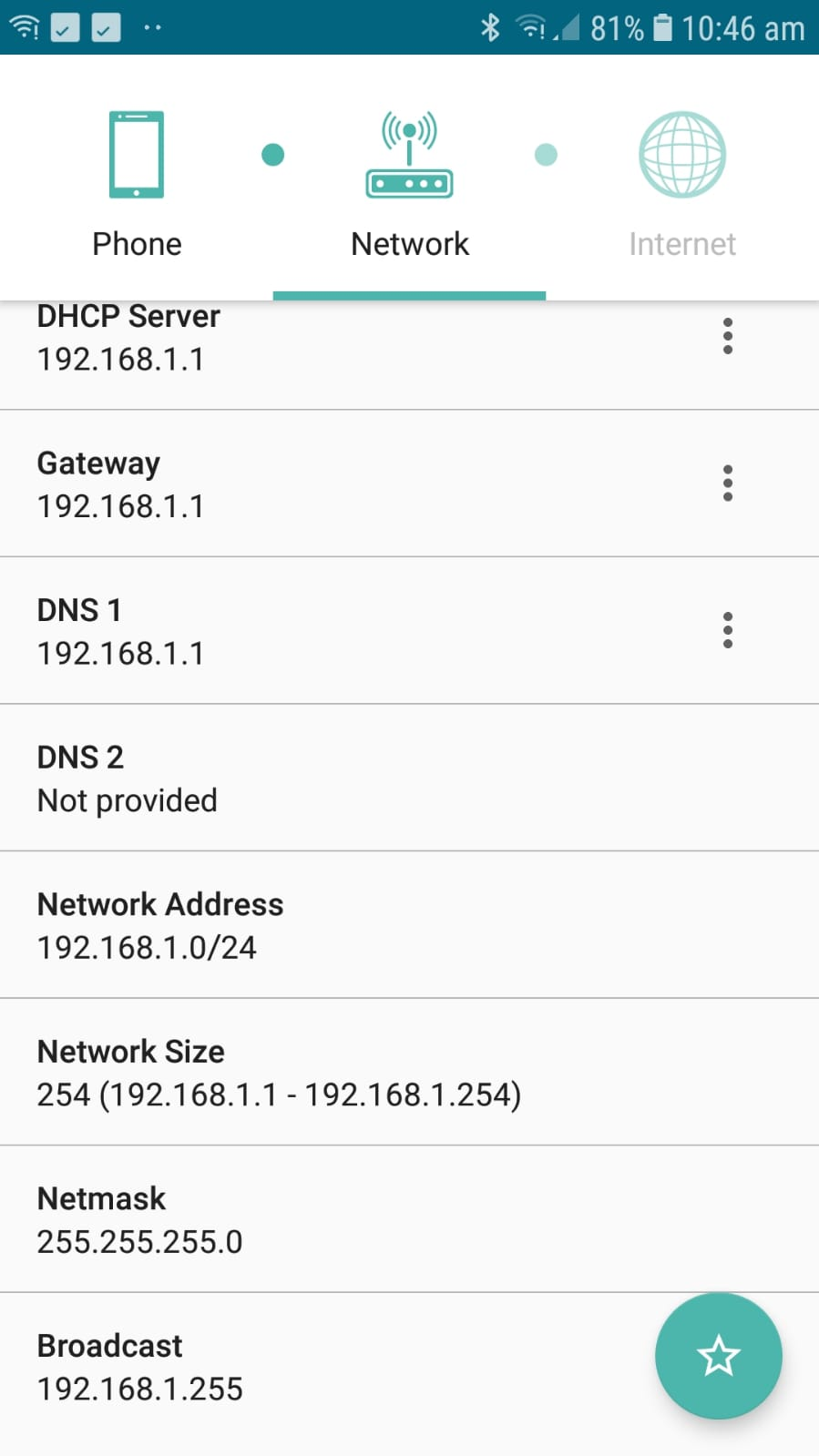Open overflow menu for DNS 1

(727, 629)
